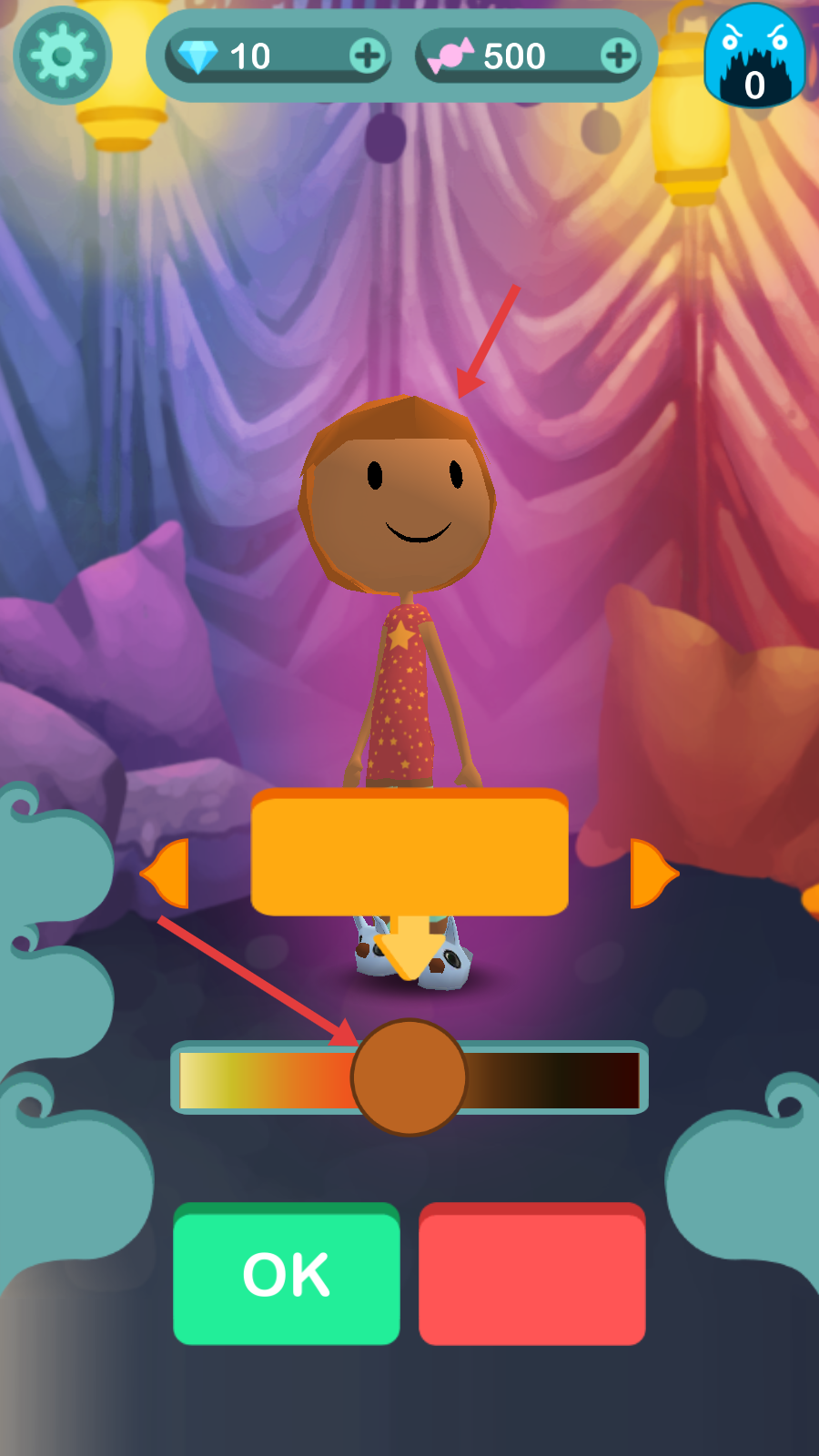Select next option with right orange arrow
Image resolution: width=819 pixels, height=1456 pixels.
point(652,874)
